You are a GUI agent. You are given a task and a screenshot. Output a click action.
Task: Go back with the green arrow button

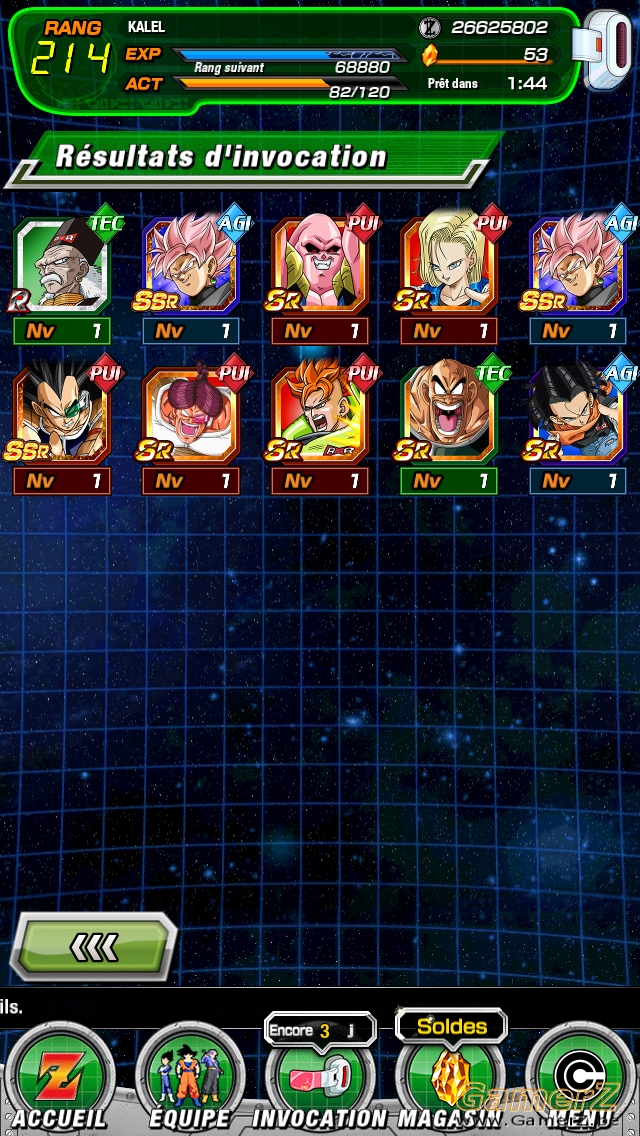click(x=94, y=946)
